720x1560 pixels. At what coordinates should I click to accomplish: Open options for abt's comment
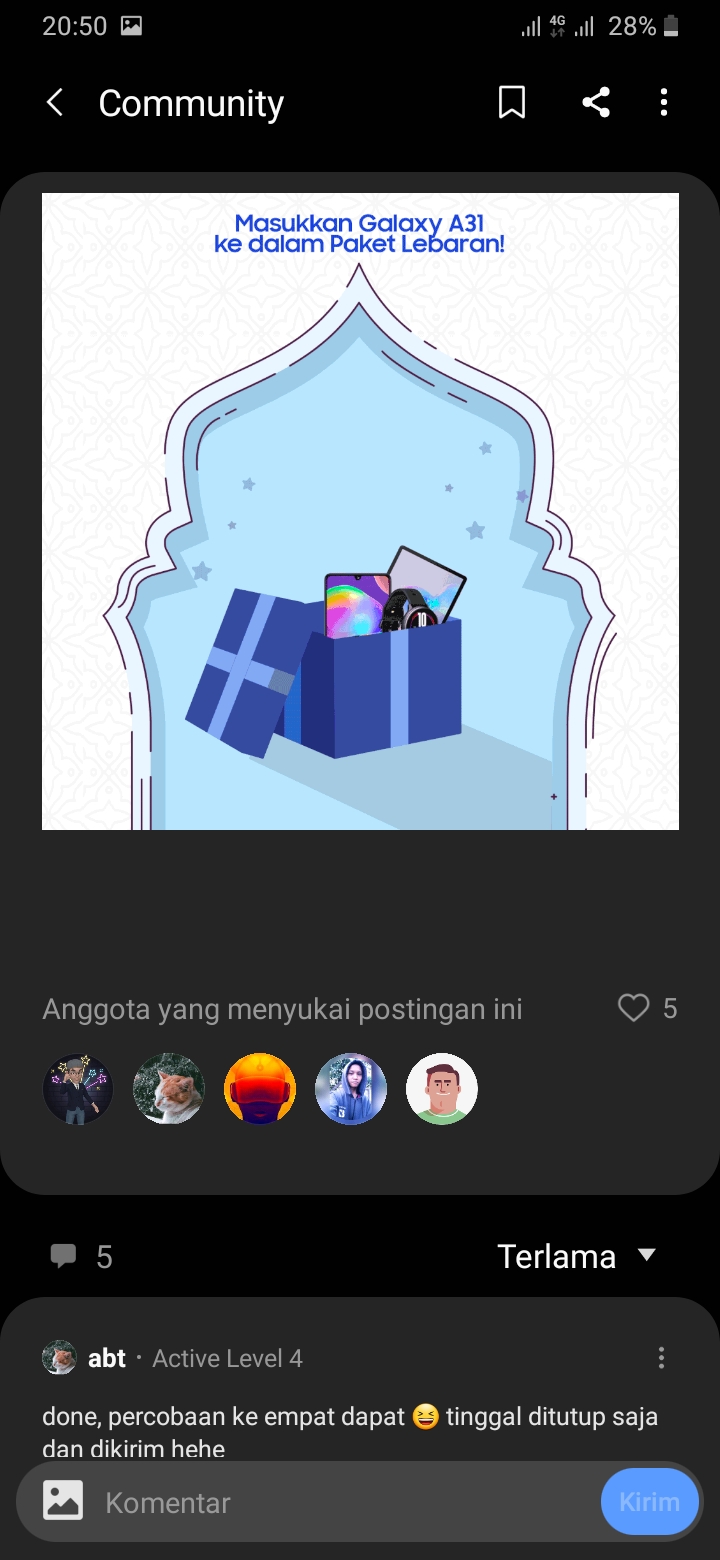pos(661,1358)
